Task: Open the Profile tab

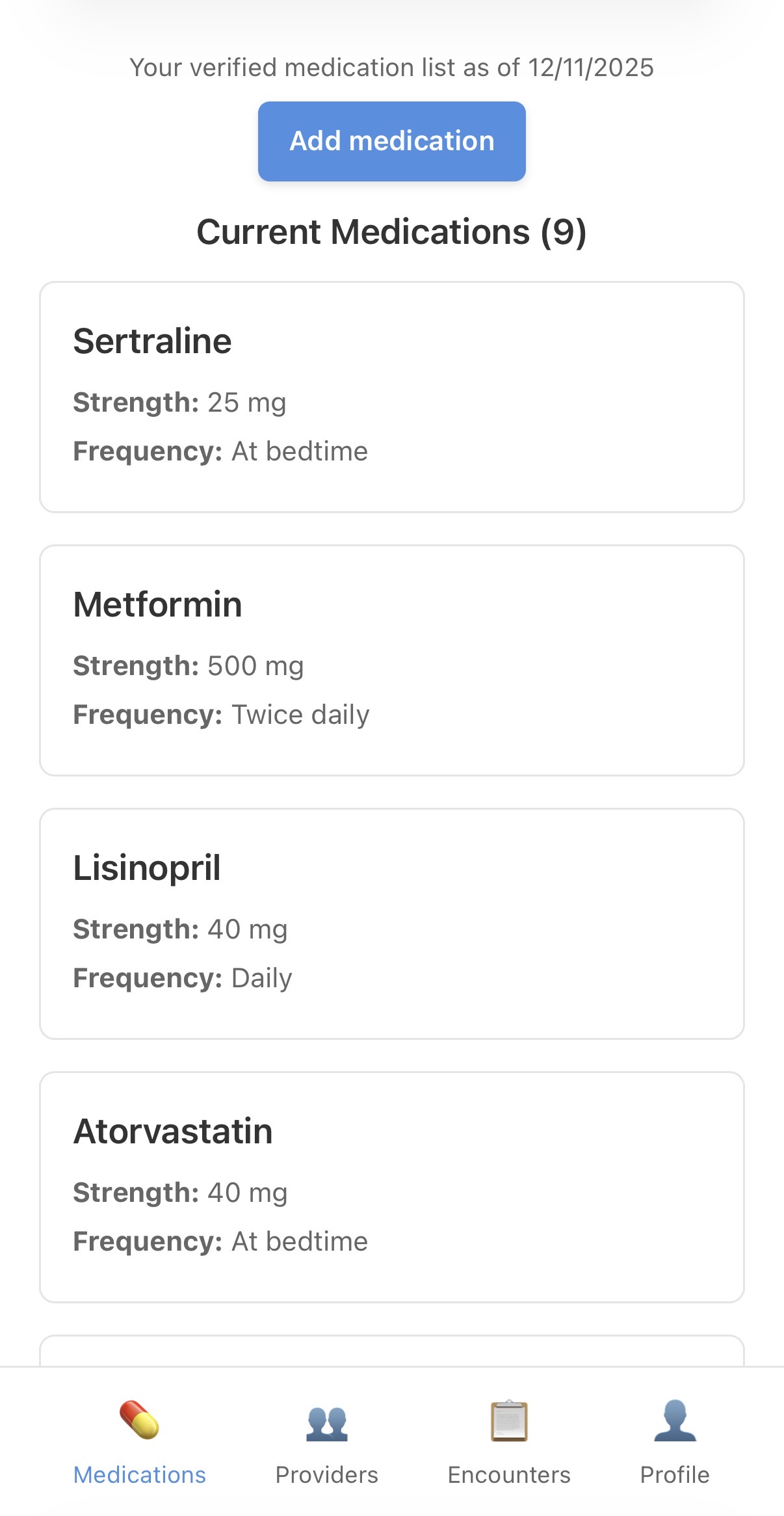Action: tap(674, 1474)
